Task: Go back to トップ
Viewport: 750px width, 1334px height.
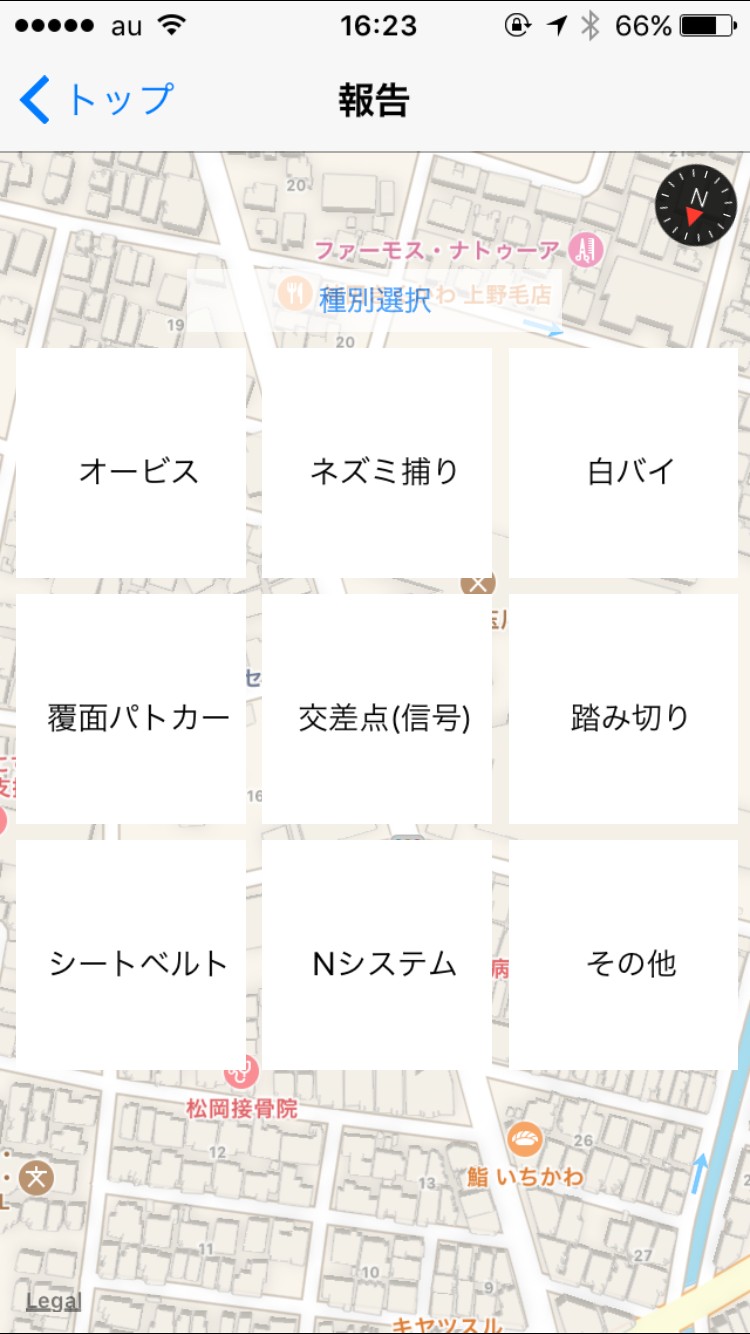Action: 95,100
